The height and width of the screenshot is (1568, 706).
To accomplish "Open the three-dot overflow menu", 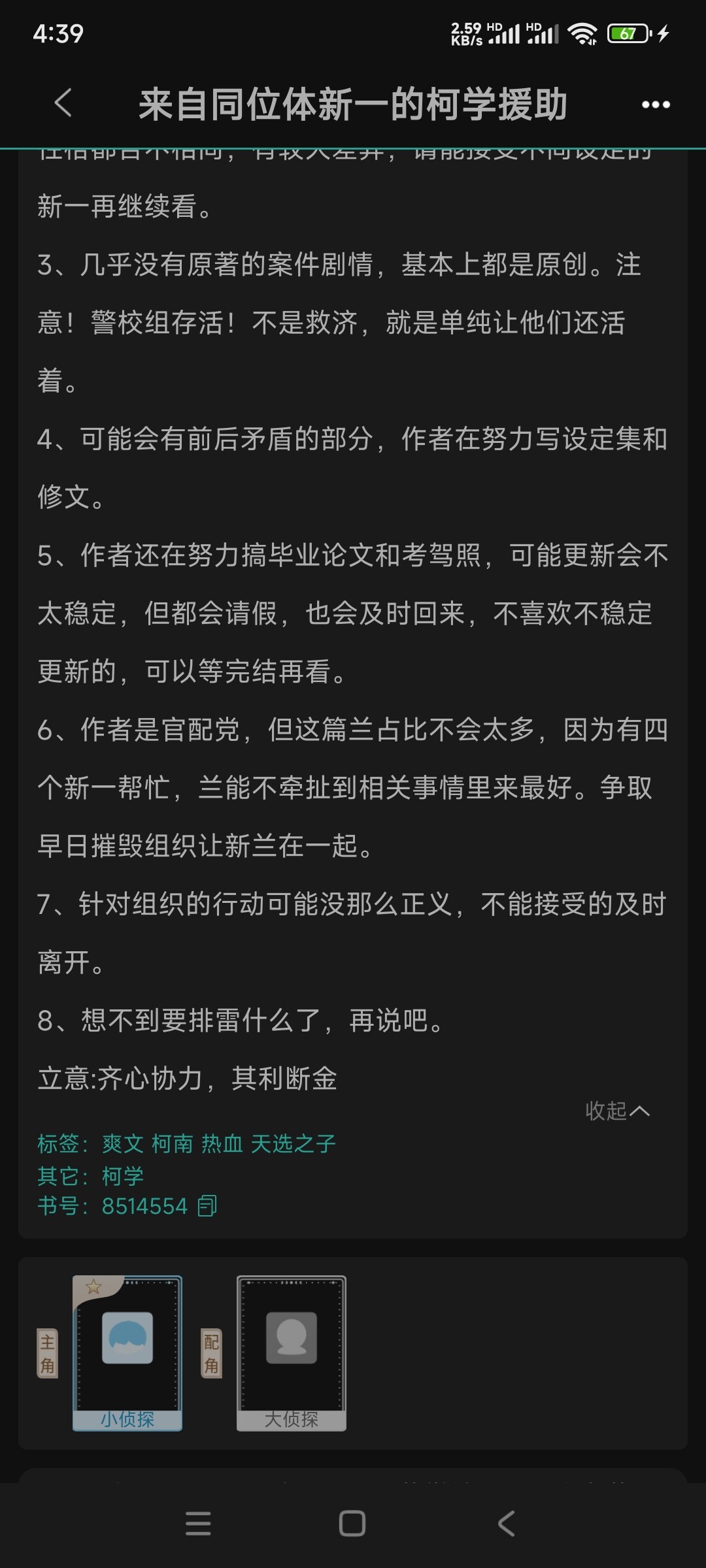I will pyautogui.click(x=655, y=105).
